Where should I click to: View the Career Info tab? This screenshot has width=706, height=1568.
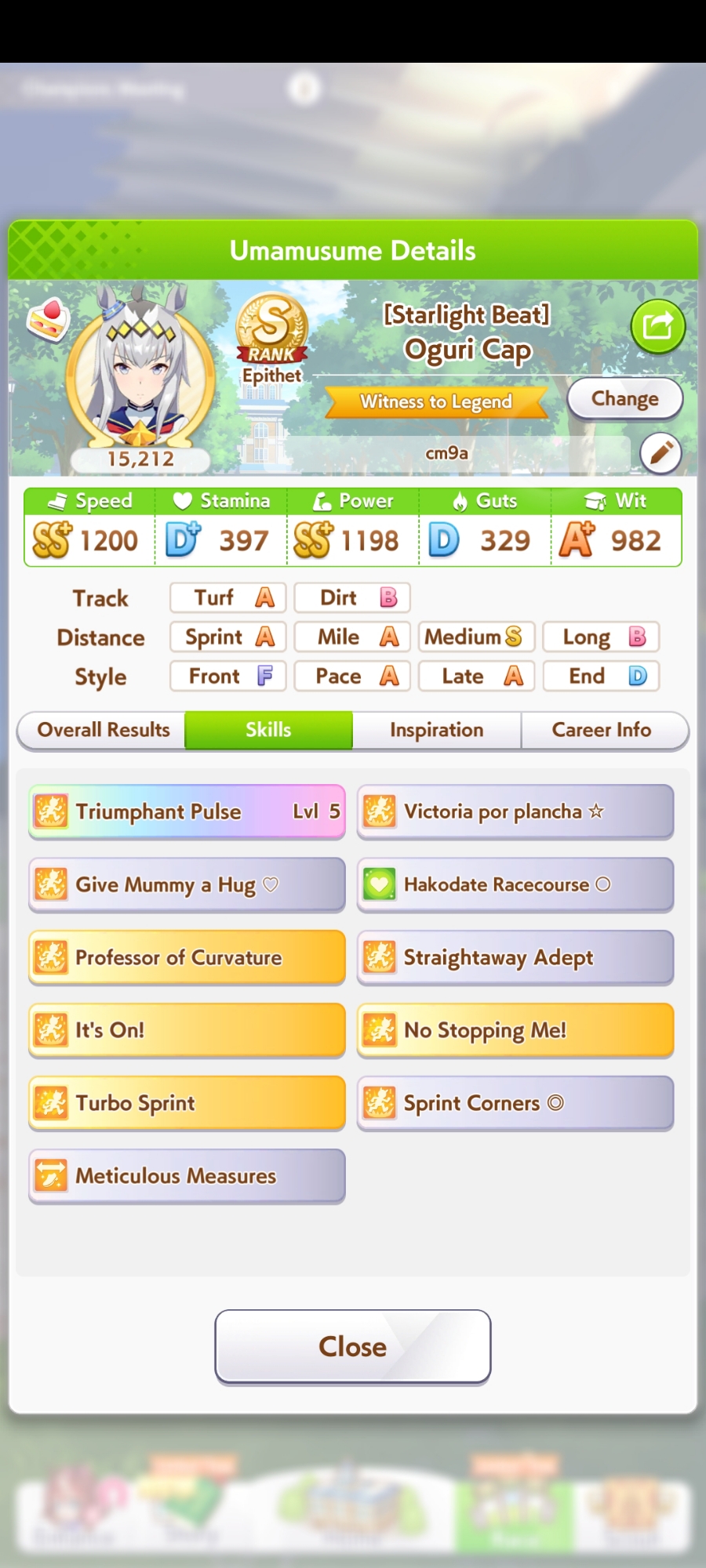[602, 730]
